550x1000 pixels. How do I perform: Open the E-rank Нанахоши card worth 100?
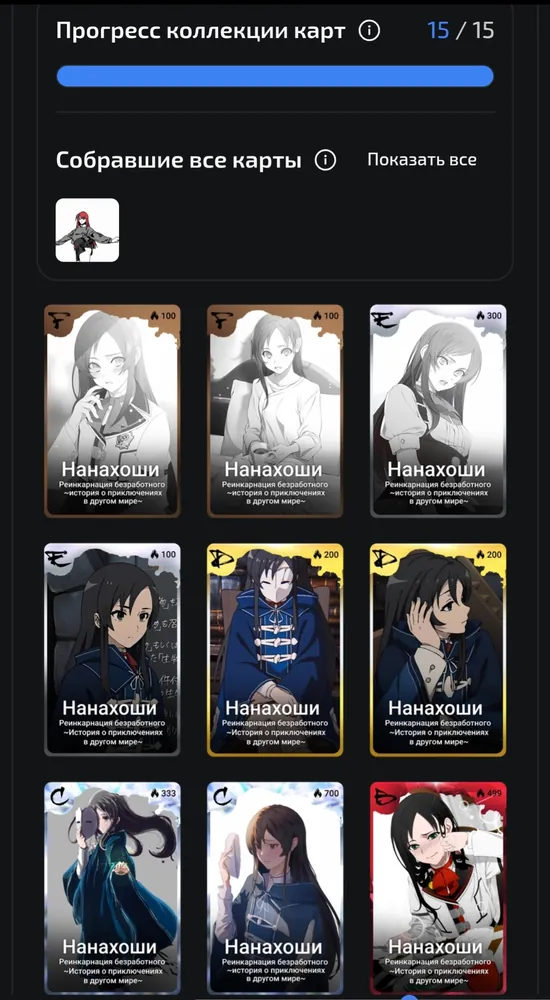112,649
